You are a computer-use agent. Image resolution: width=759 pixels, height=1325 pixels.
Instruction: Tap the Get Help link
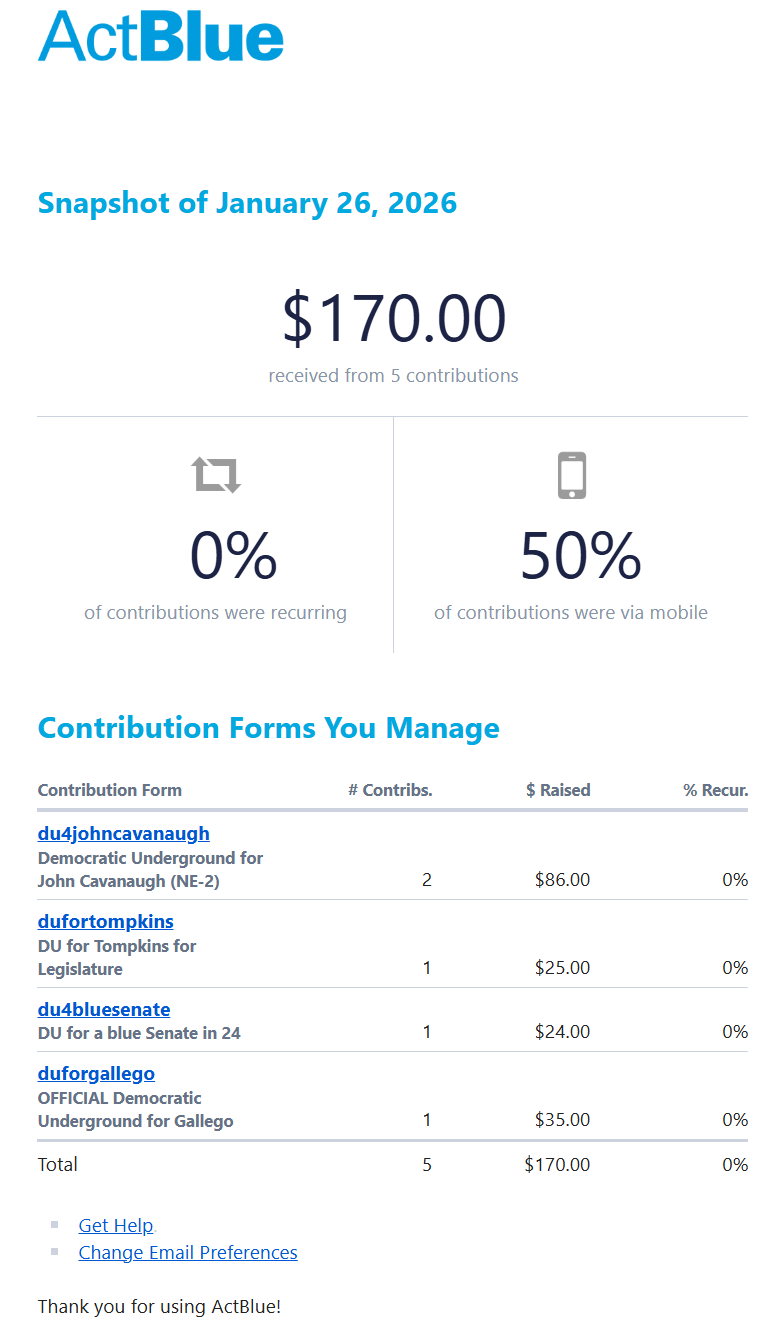(116, 1225)
